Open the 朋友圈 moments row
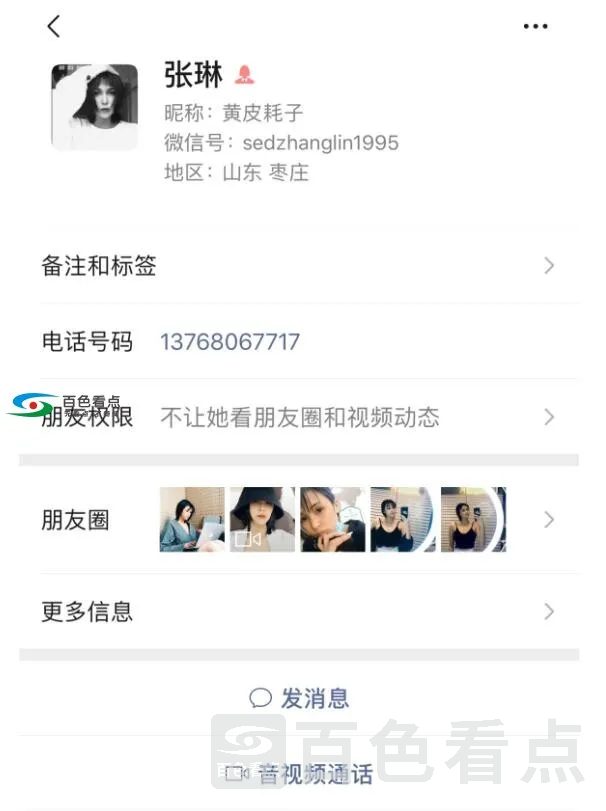This screenshot has height=811, width=606. click(298, 520)
